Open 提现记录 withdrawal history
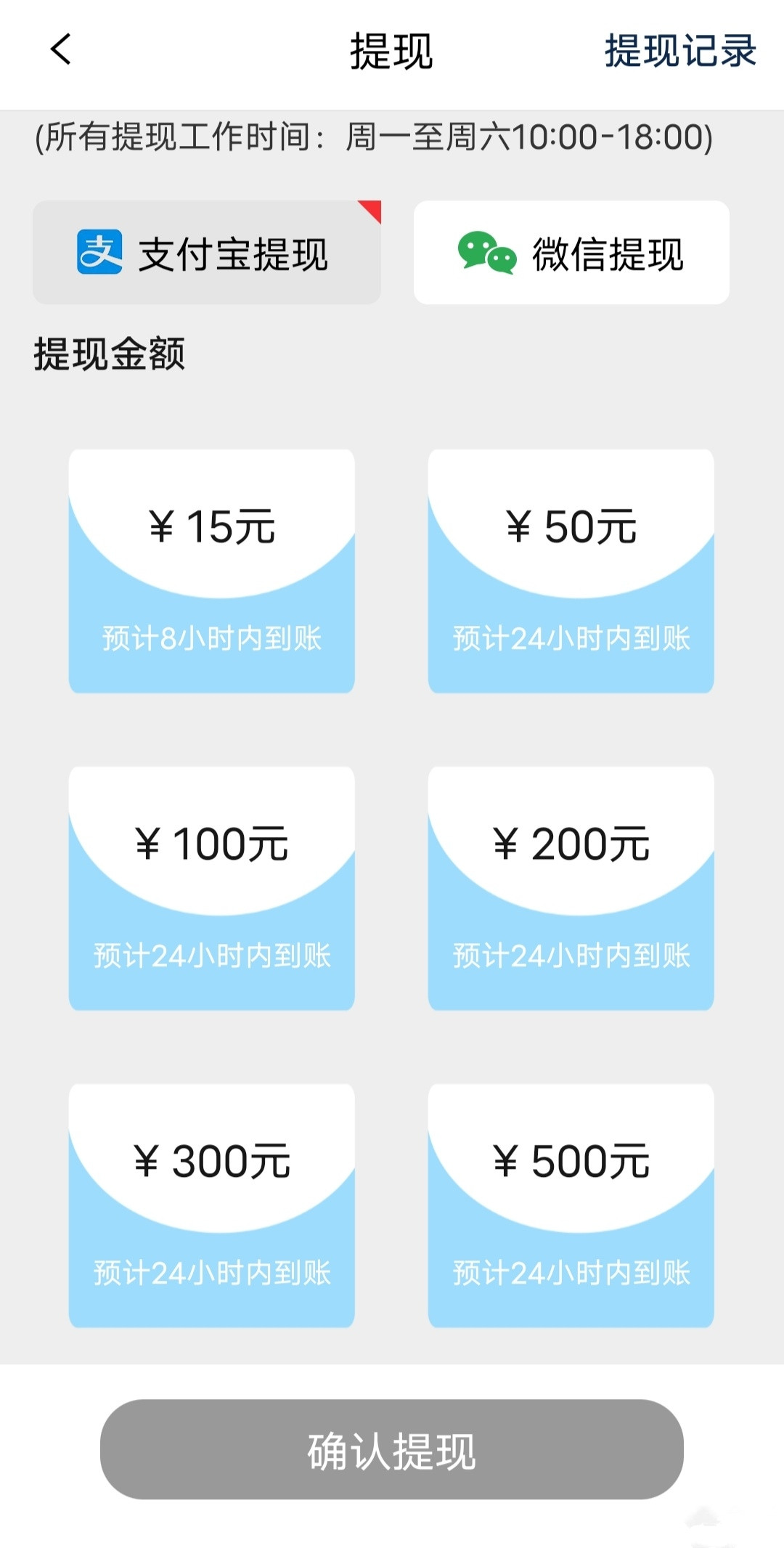The height and width of the screenshot is (1548, 784). [x=680, y=49]
